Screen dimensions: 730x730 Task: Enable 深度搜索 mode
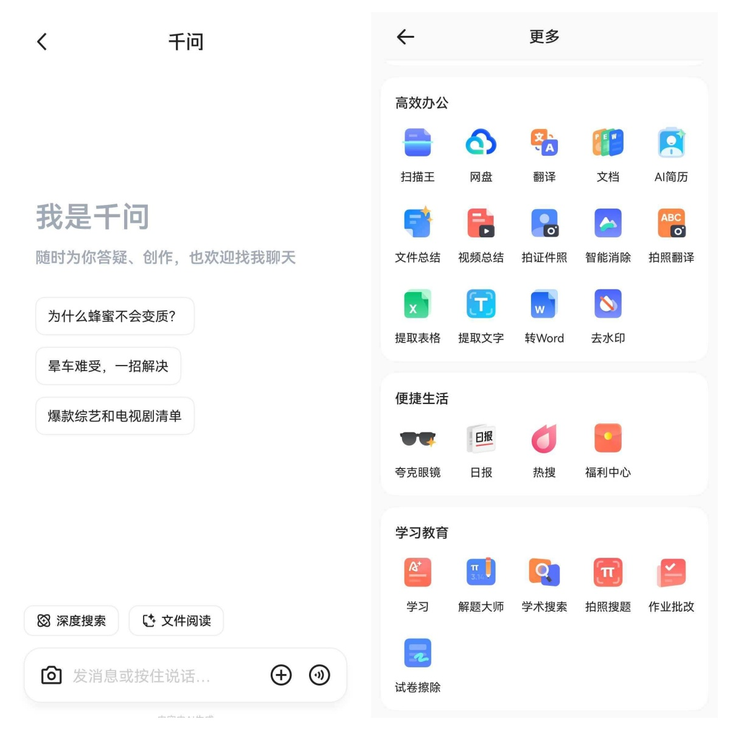click(71, 620)
